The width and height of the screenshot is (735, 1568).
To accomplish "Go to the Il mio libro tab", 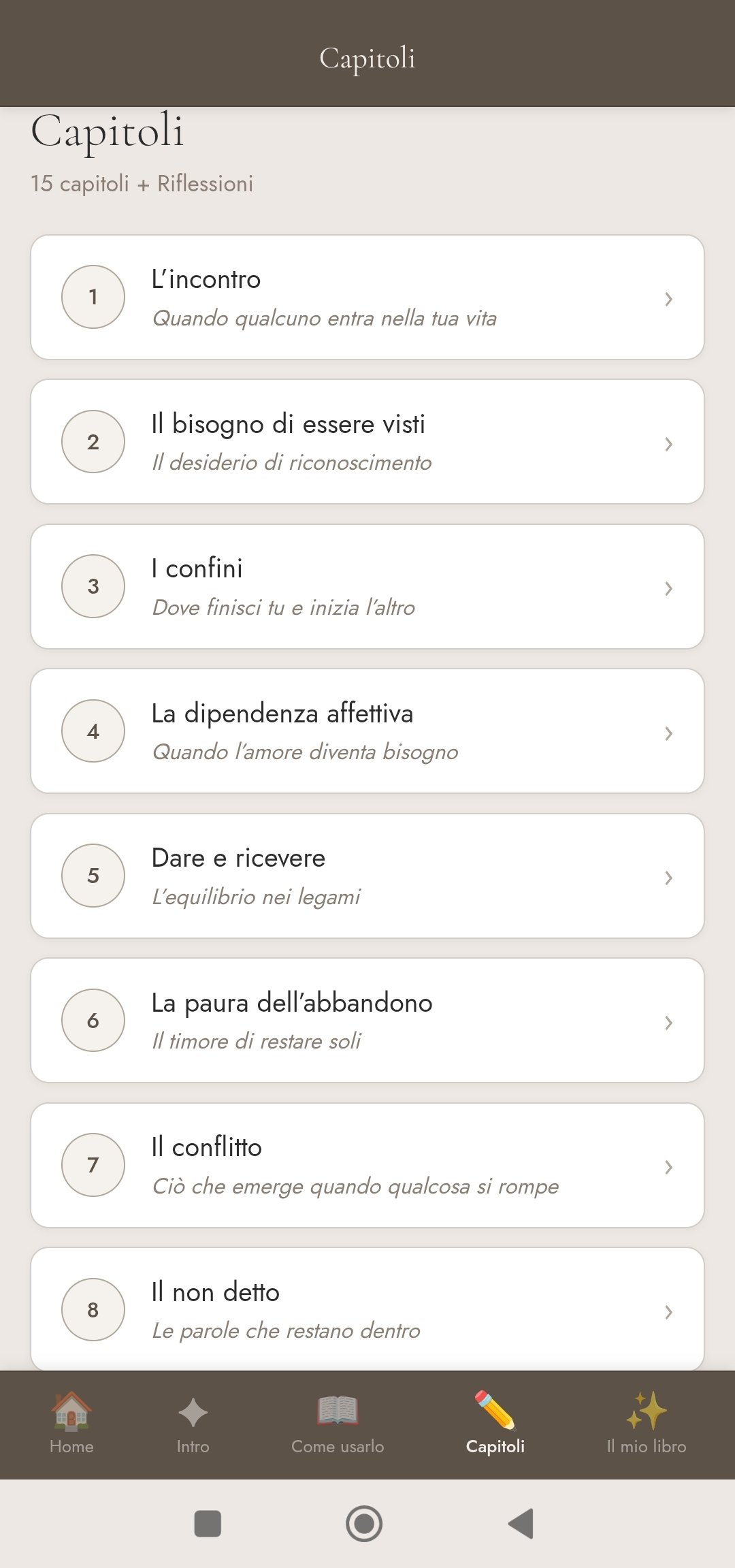I will [646, 1424].
